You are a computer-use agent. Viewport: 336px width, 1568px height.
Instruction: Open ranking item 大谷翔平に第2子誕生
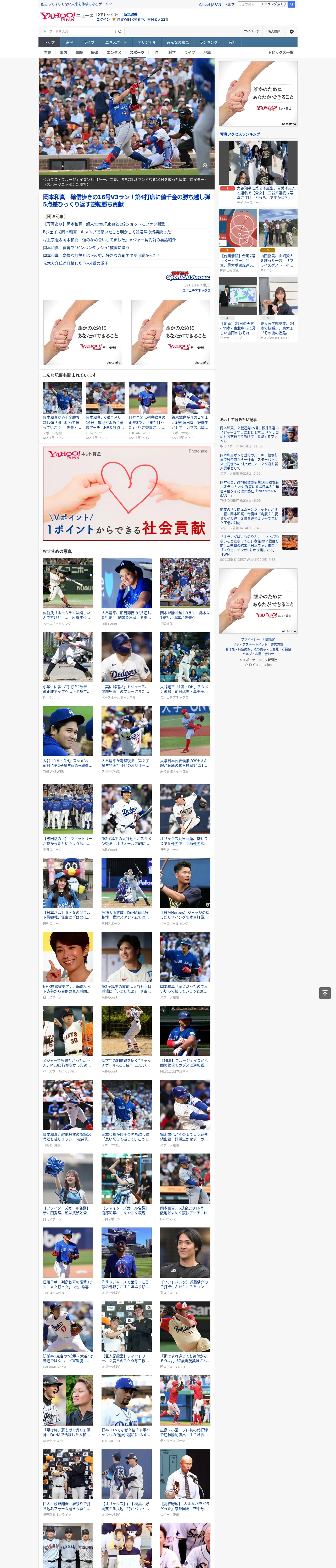(x=266, y=193)
